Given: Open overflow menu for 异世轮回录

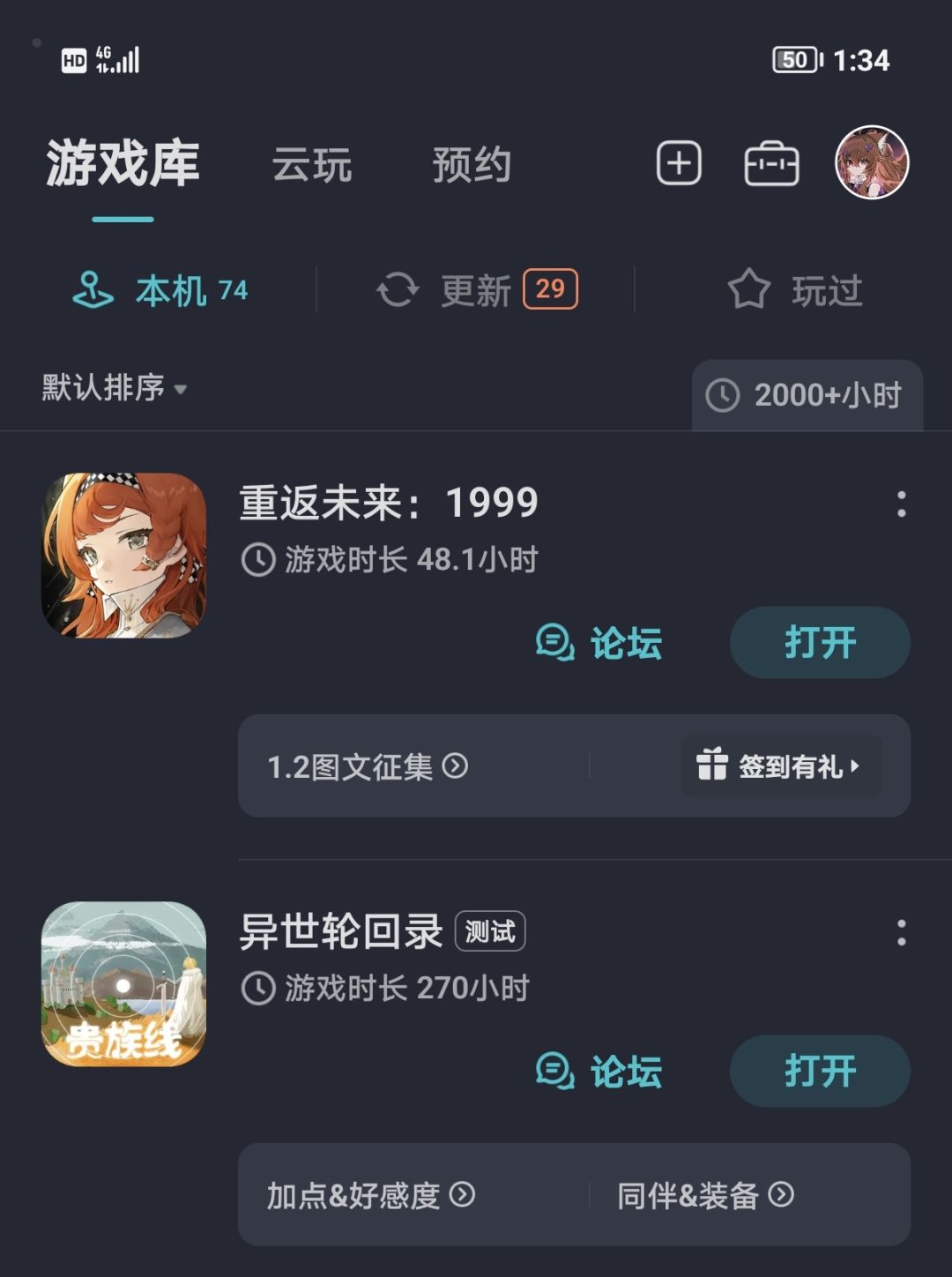Looking at the screenshot, I should tap(901, 933).
